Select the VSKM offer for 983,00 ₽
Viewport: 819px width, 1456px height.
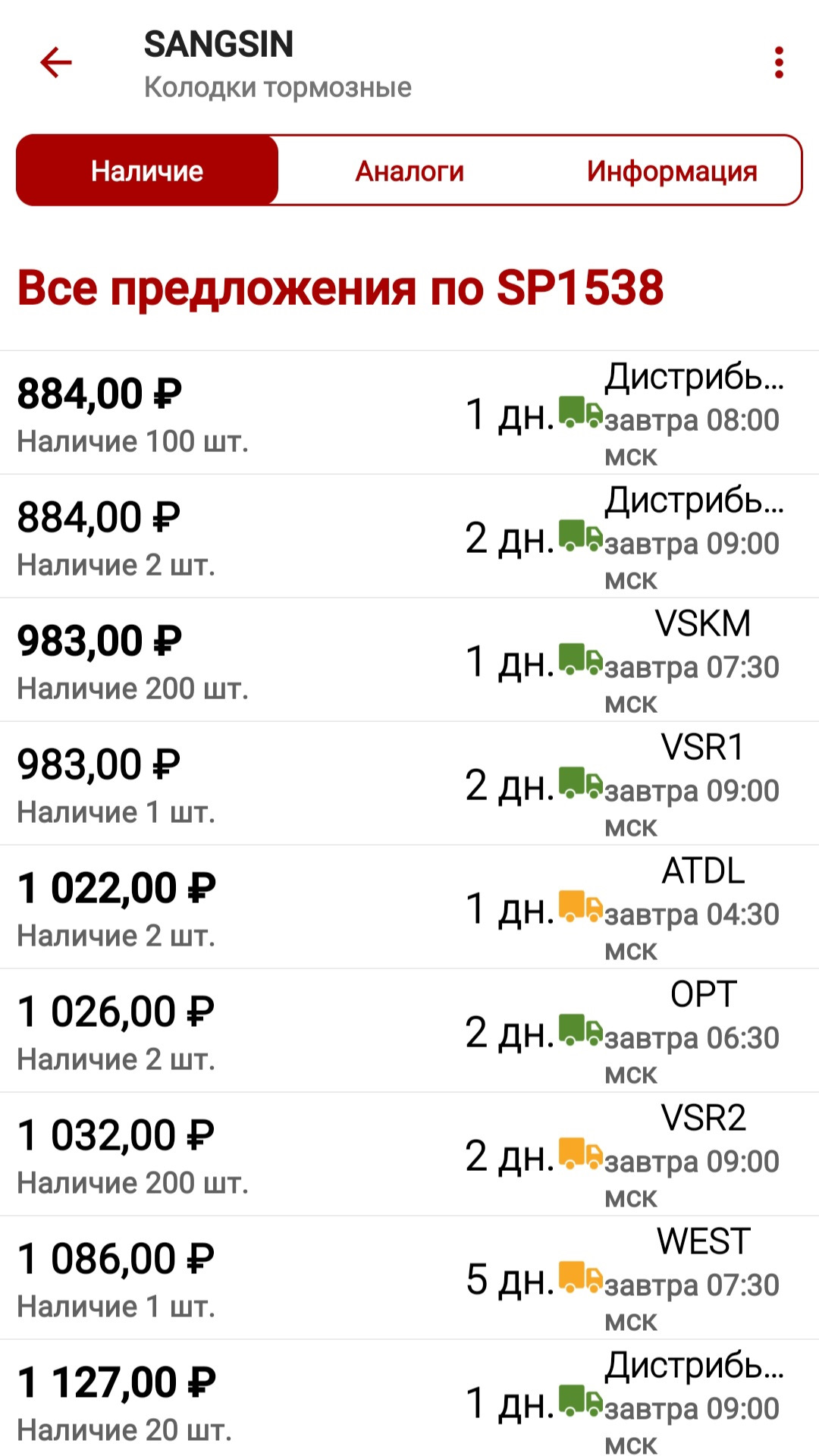[x=409, y=661]
